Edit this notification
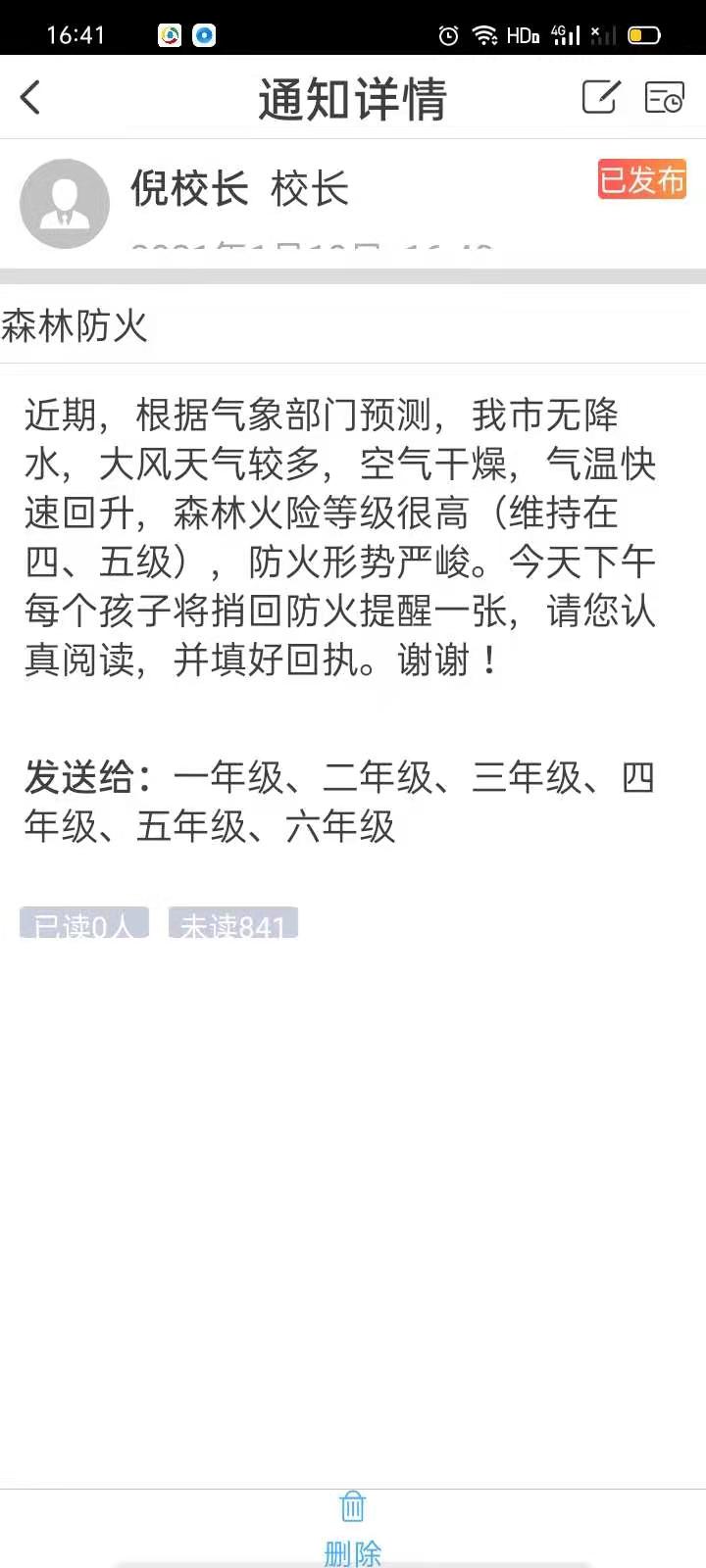Screen dimensions: 706x1568 (x=600, y=97)
